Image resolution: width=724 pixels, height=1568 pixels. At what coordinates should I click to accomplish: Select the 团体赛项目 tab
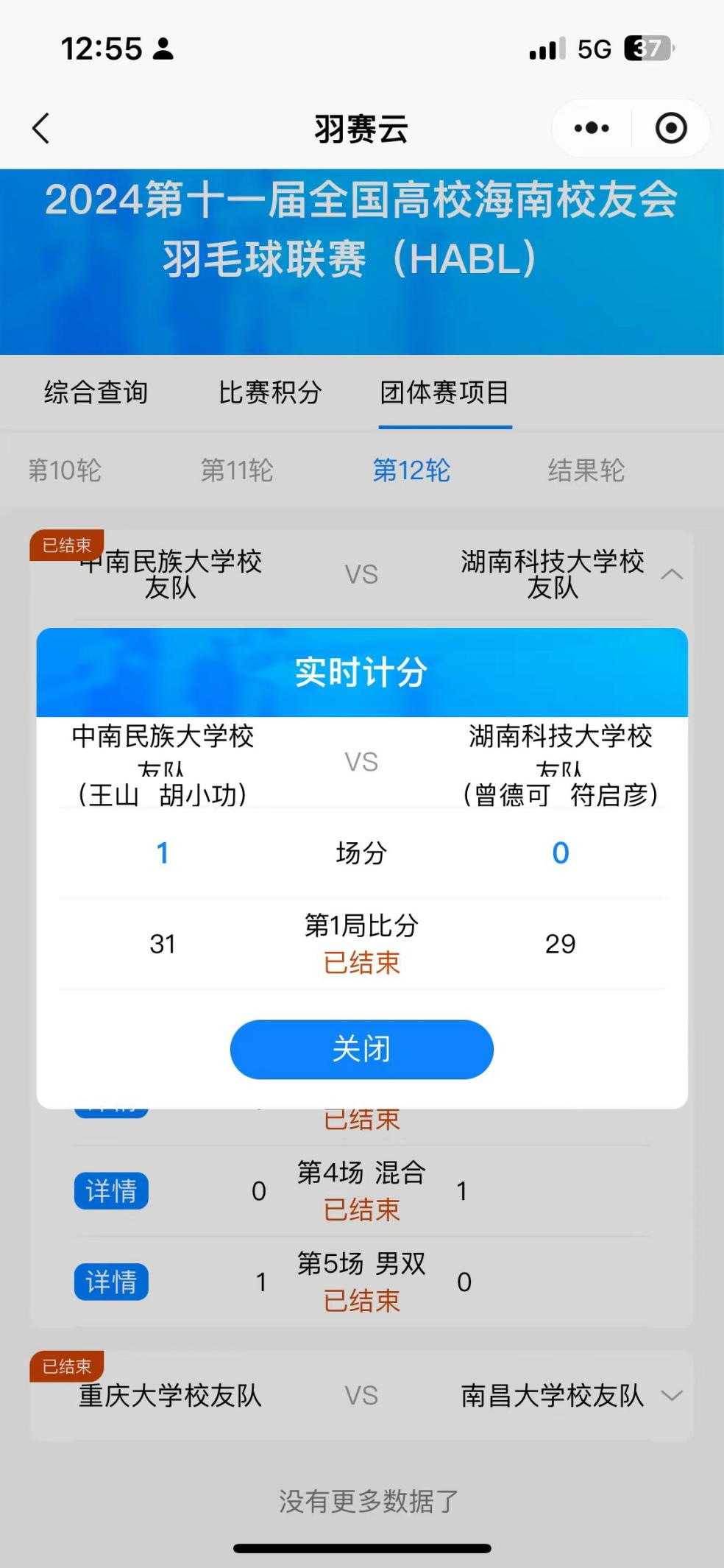point(444,392)
